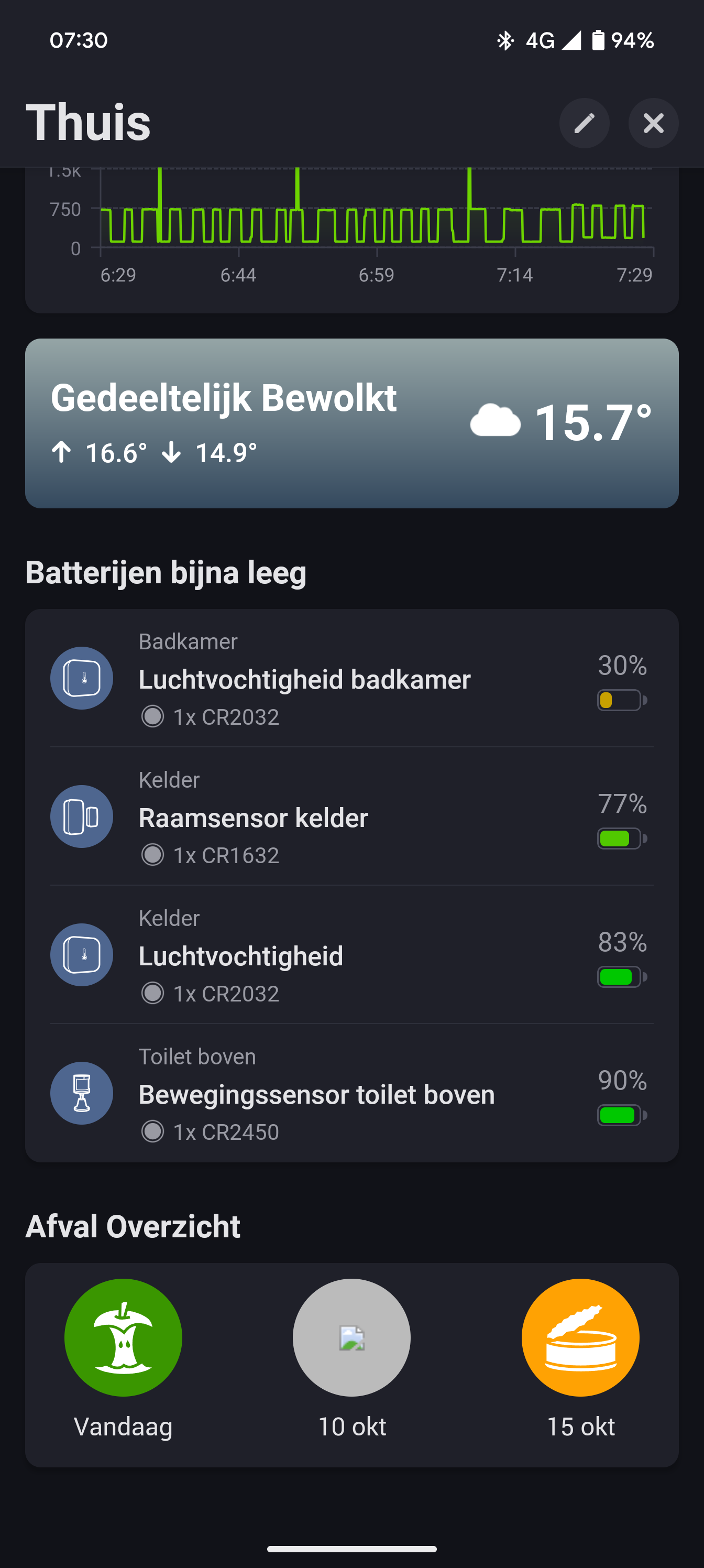Close the Thuis dashboard

click(653, 124)
